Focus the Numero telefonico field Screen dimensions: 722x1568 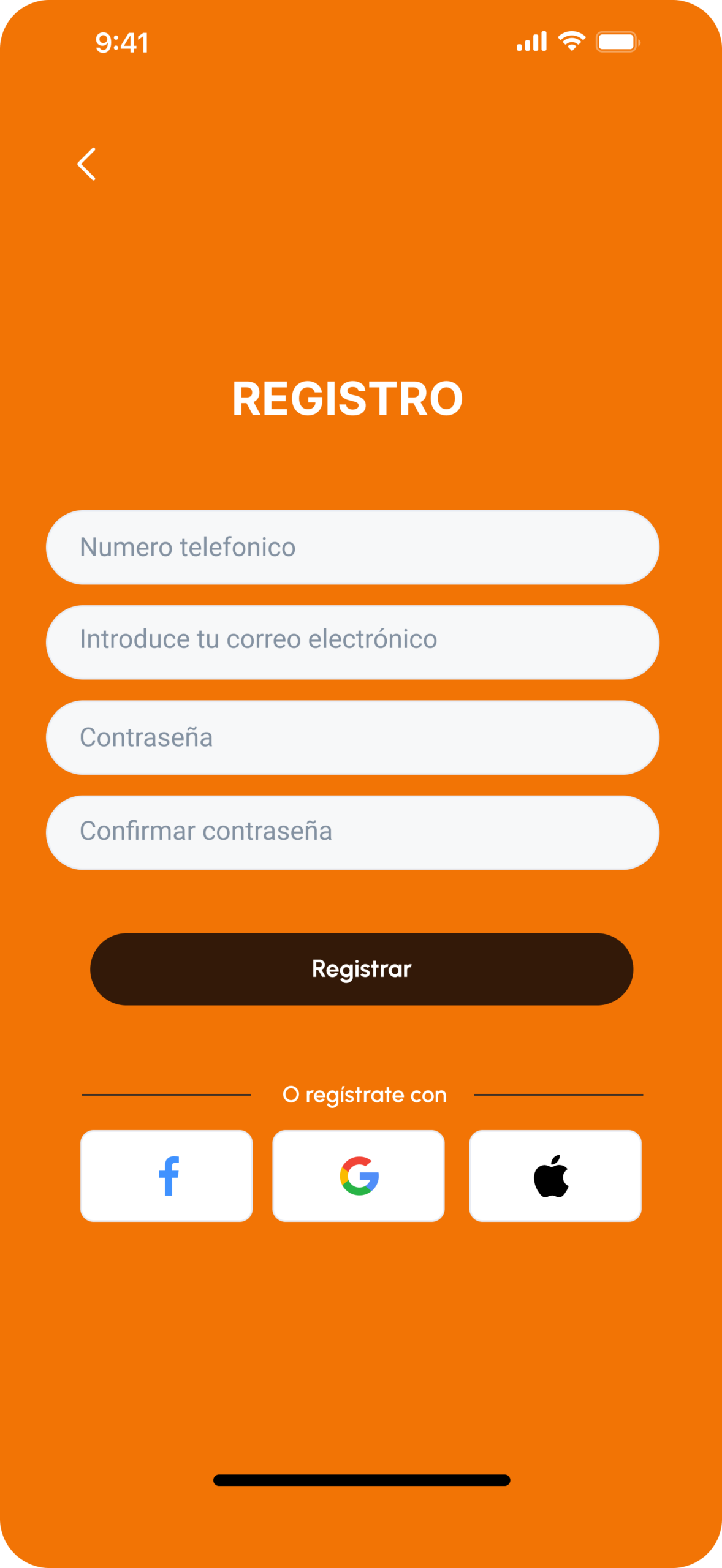click(352, 547)
